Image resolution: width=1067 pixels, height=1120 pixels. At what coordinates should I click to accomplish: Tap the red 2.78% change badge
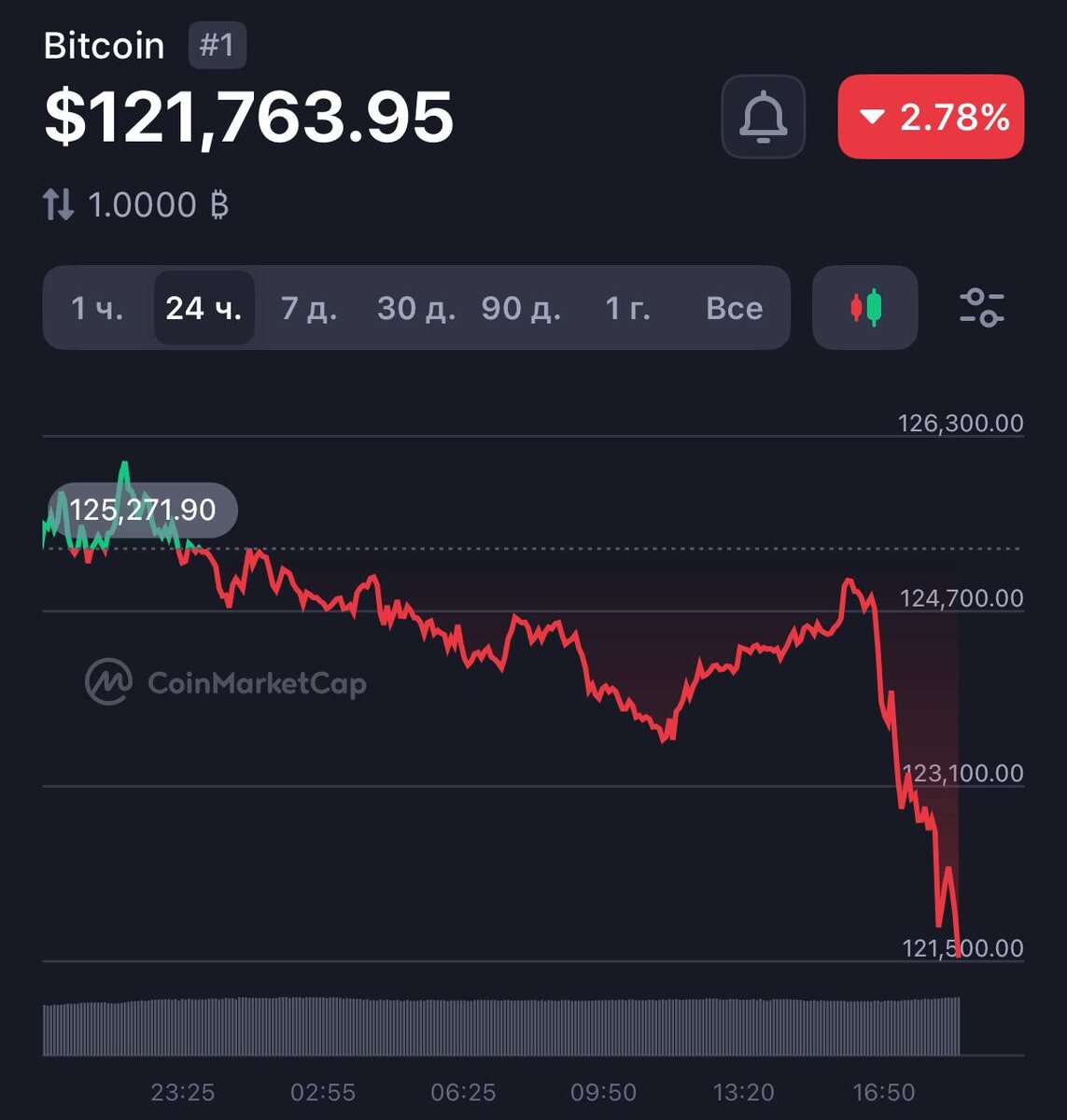point(931,117)
